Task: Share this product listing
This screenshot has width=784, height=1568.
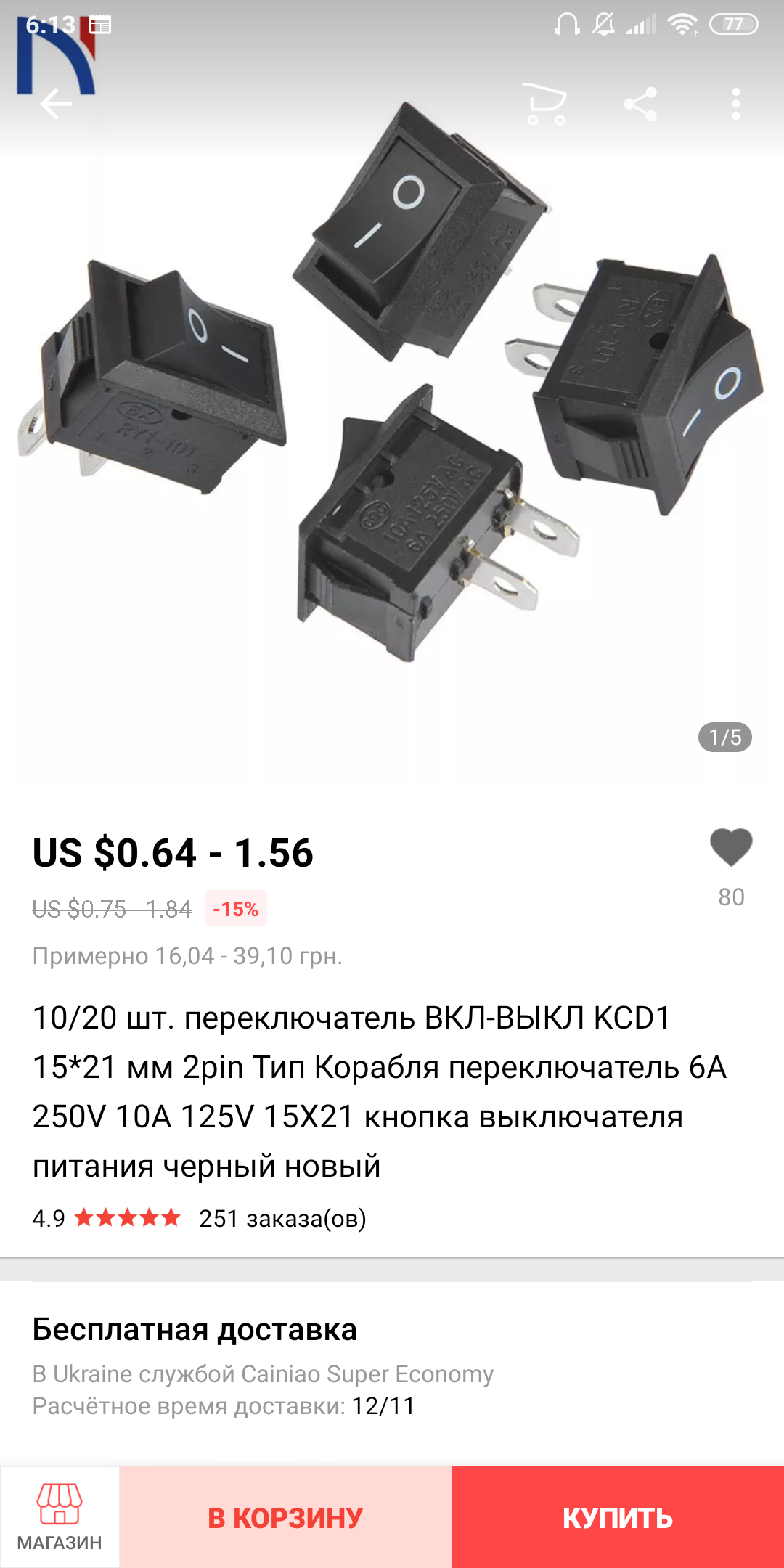Action: [640, 104]
